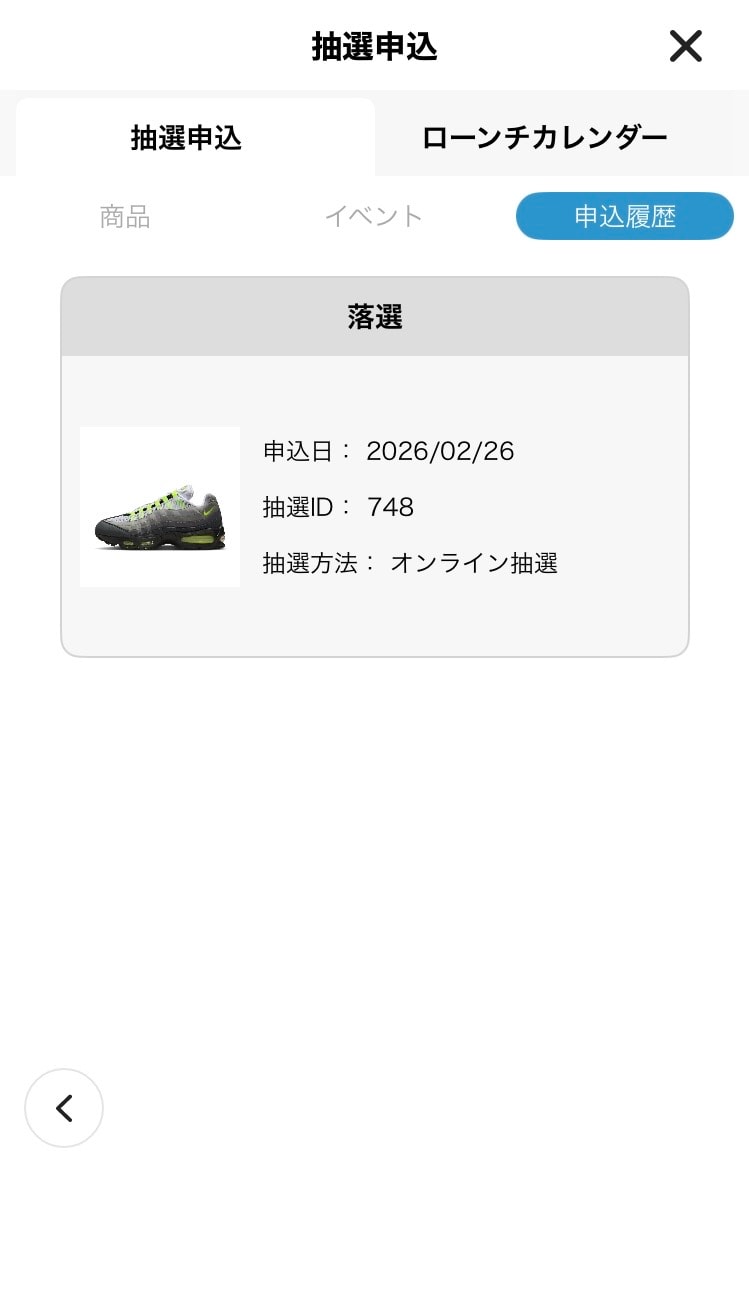Screen dimensions: 749x1295
Task: Go back with the round arrow button
Action: [64, 1108]
